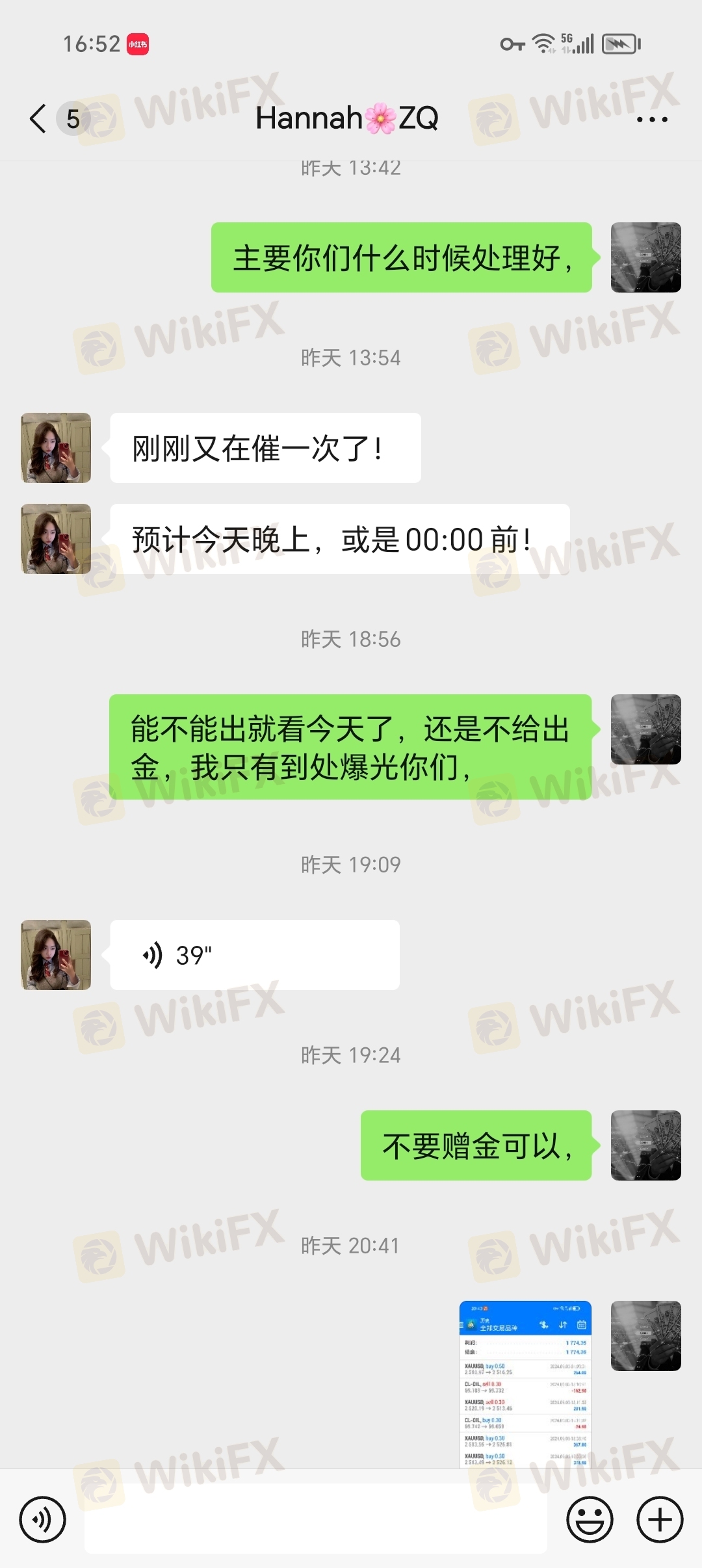The image size is (702, 1568).
Task: View Hannah's profile from voice message avatar
Action: pos(56,955)
